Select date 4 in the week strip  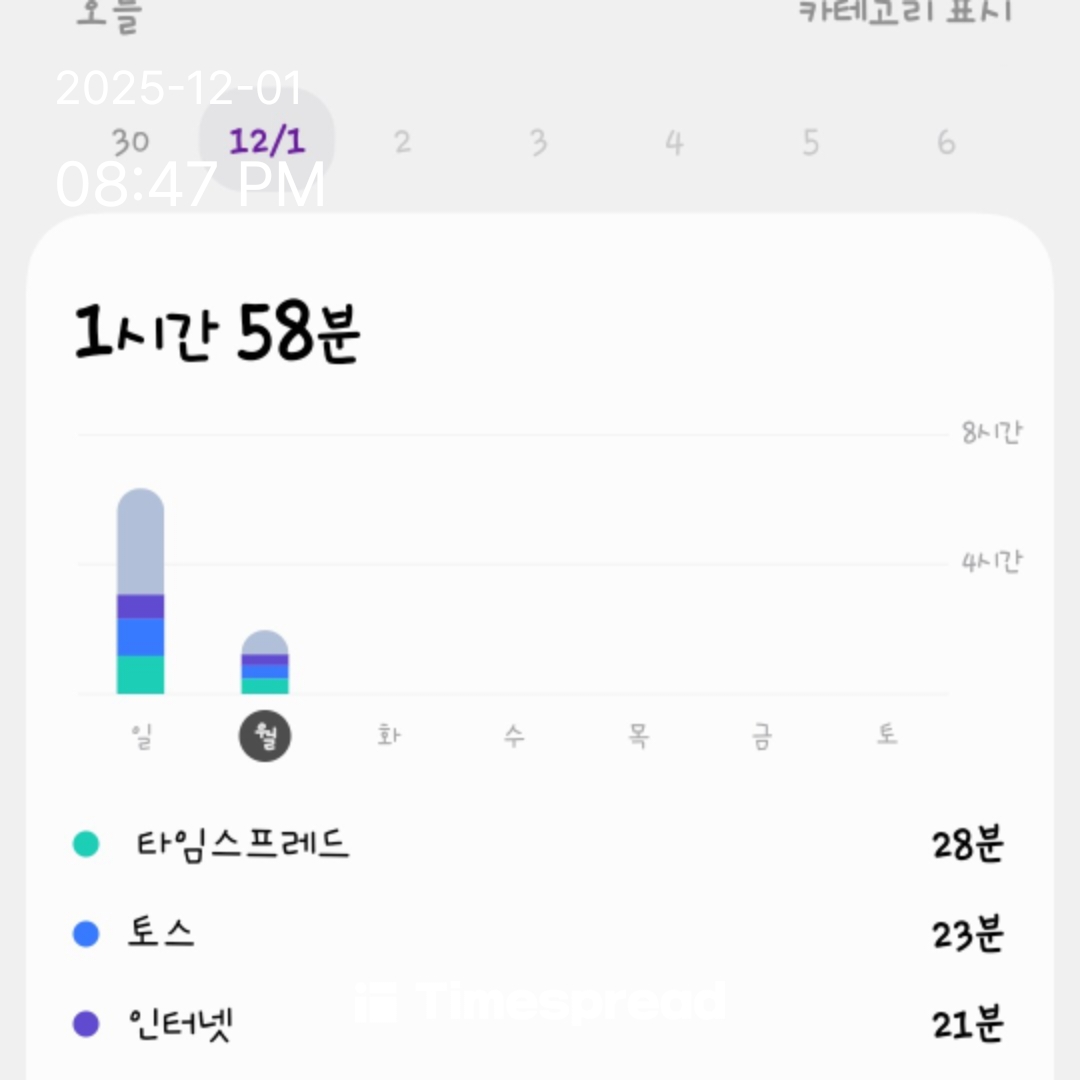pos(674,143)
